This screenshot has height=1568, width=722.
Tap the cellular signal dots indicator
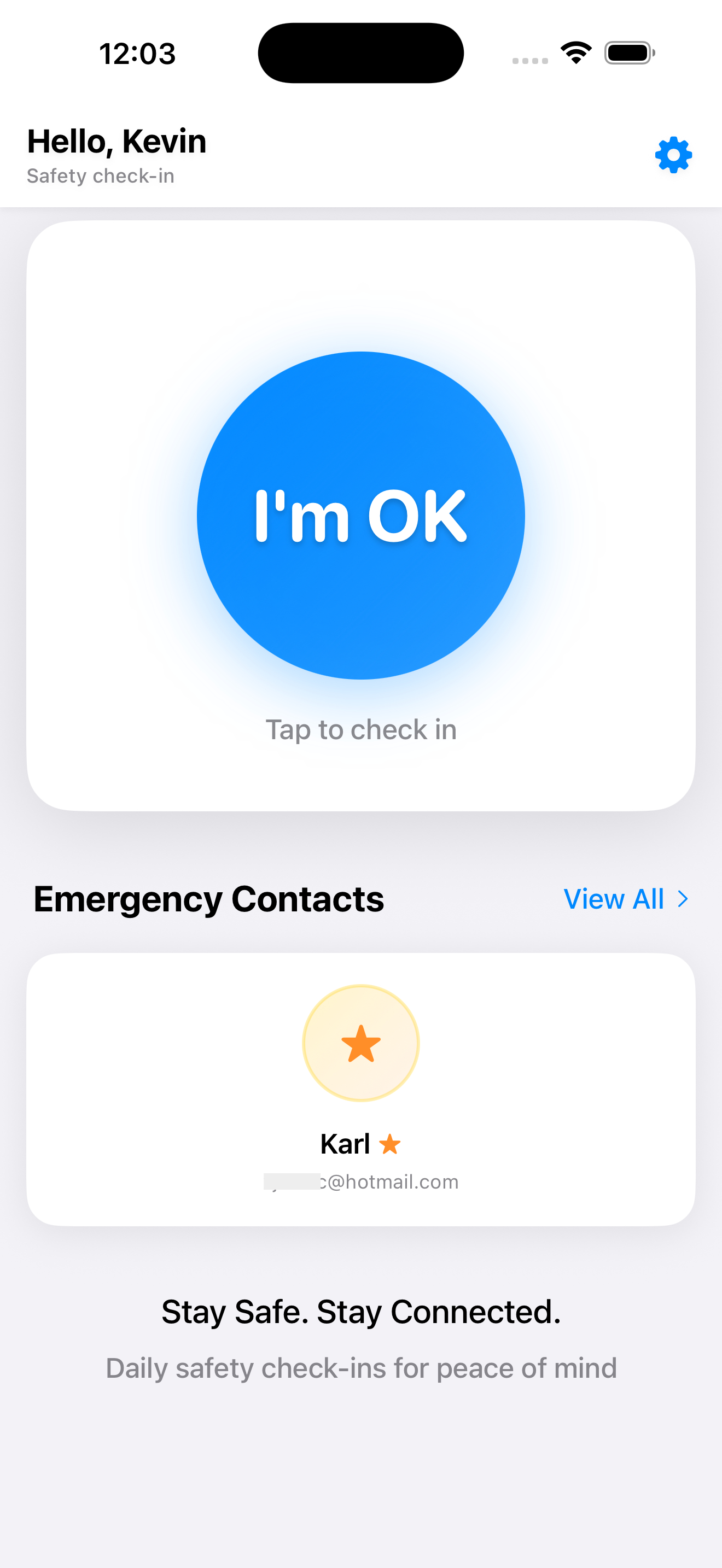[x=528, y=59]
